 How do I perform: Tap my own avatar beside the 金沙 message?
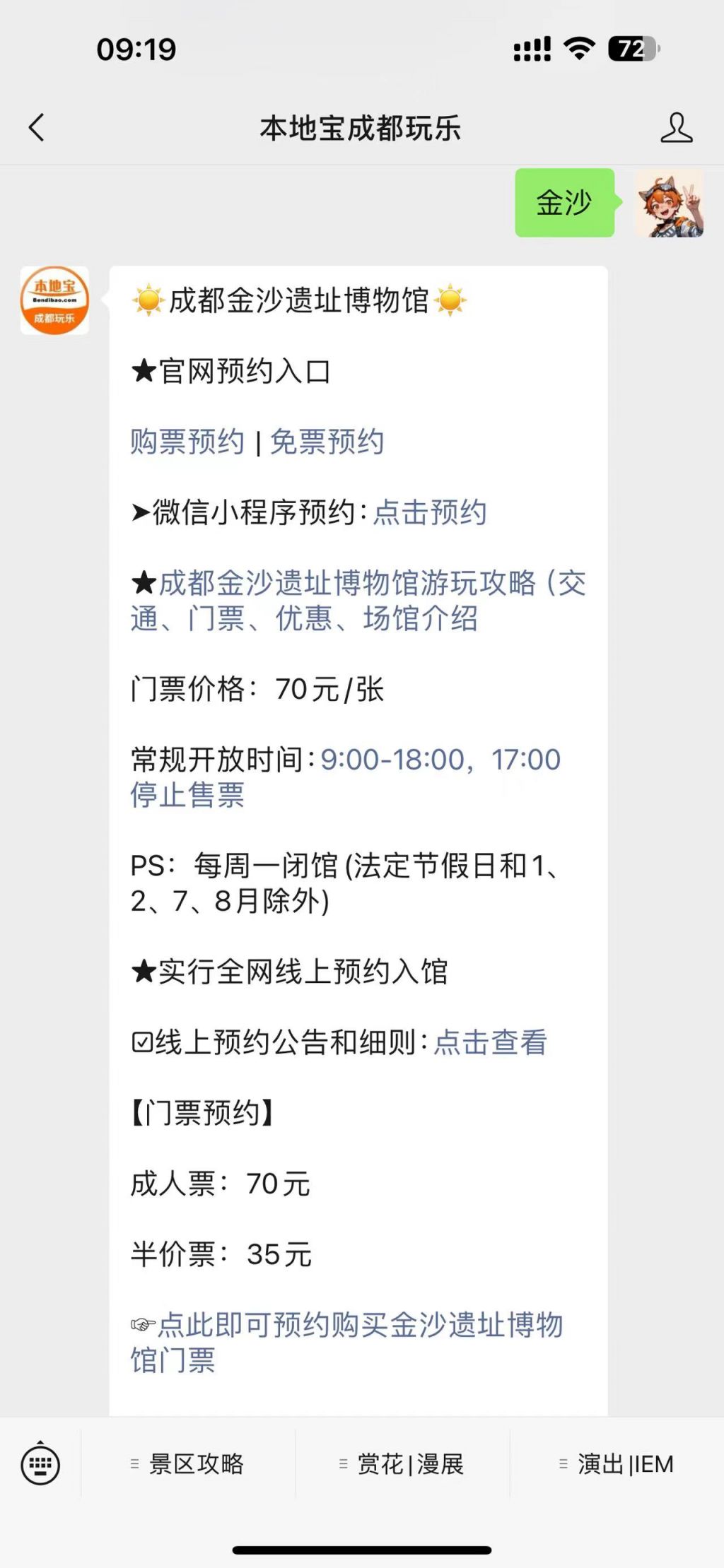pyautogui.click(x=669, y=204)
